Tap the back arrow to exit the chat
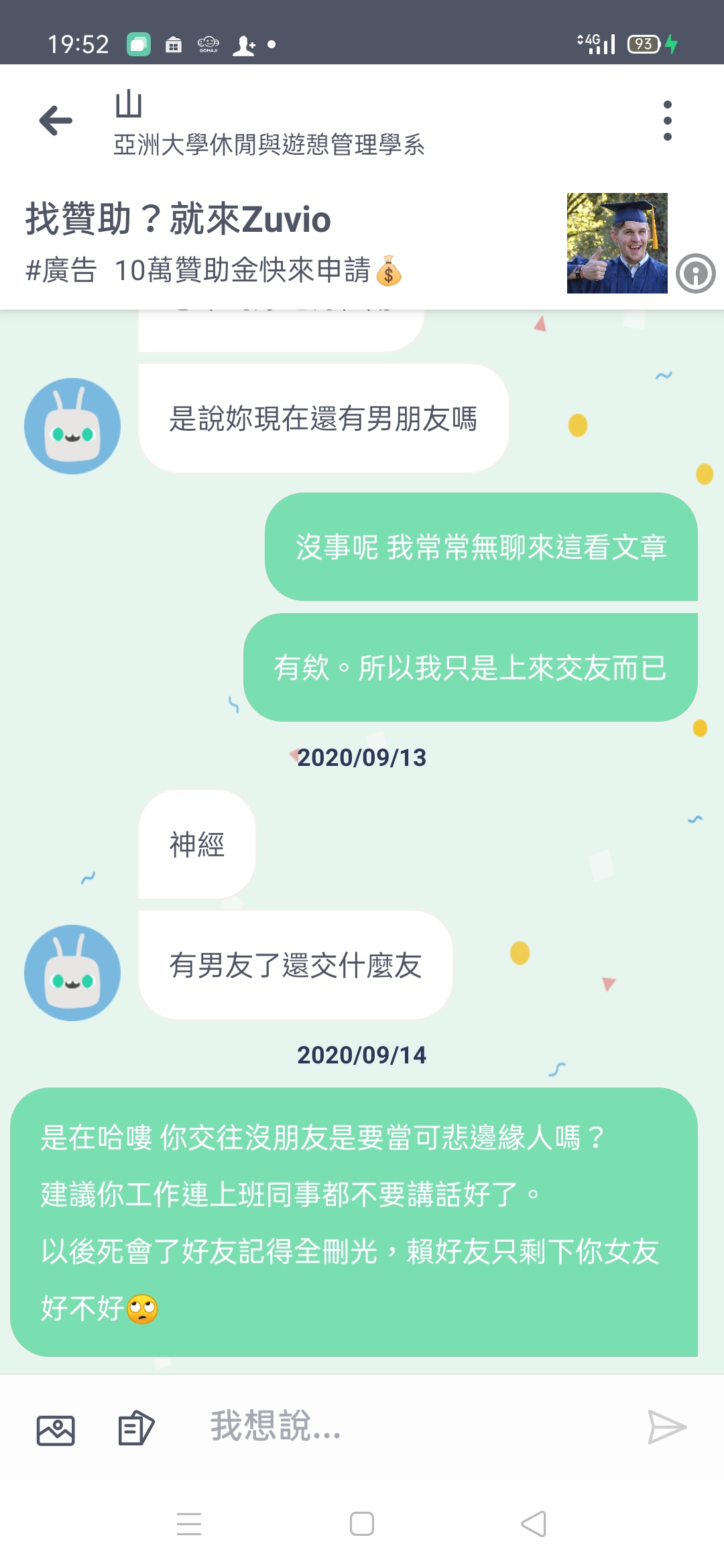The image size is (724, 1568). click(54, 121)
